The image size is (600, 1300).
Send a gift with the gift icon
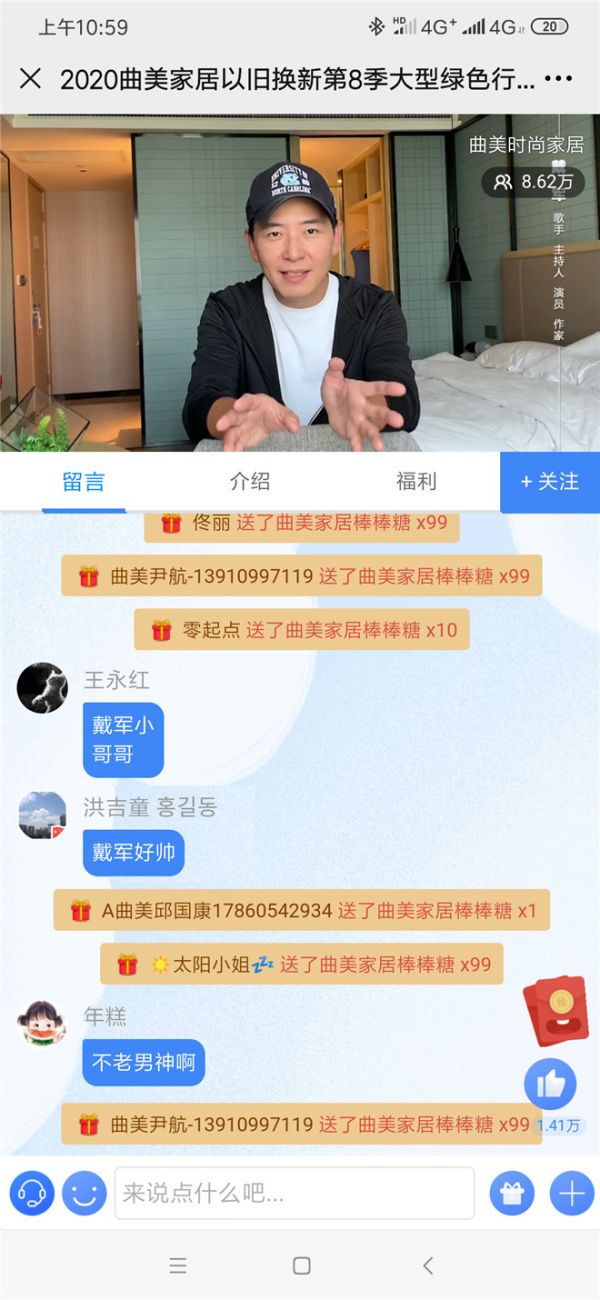[511, 1193]
